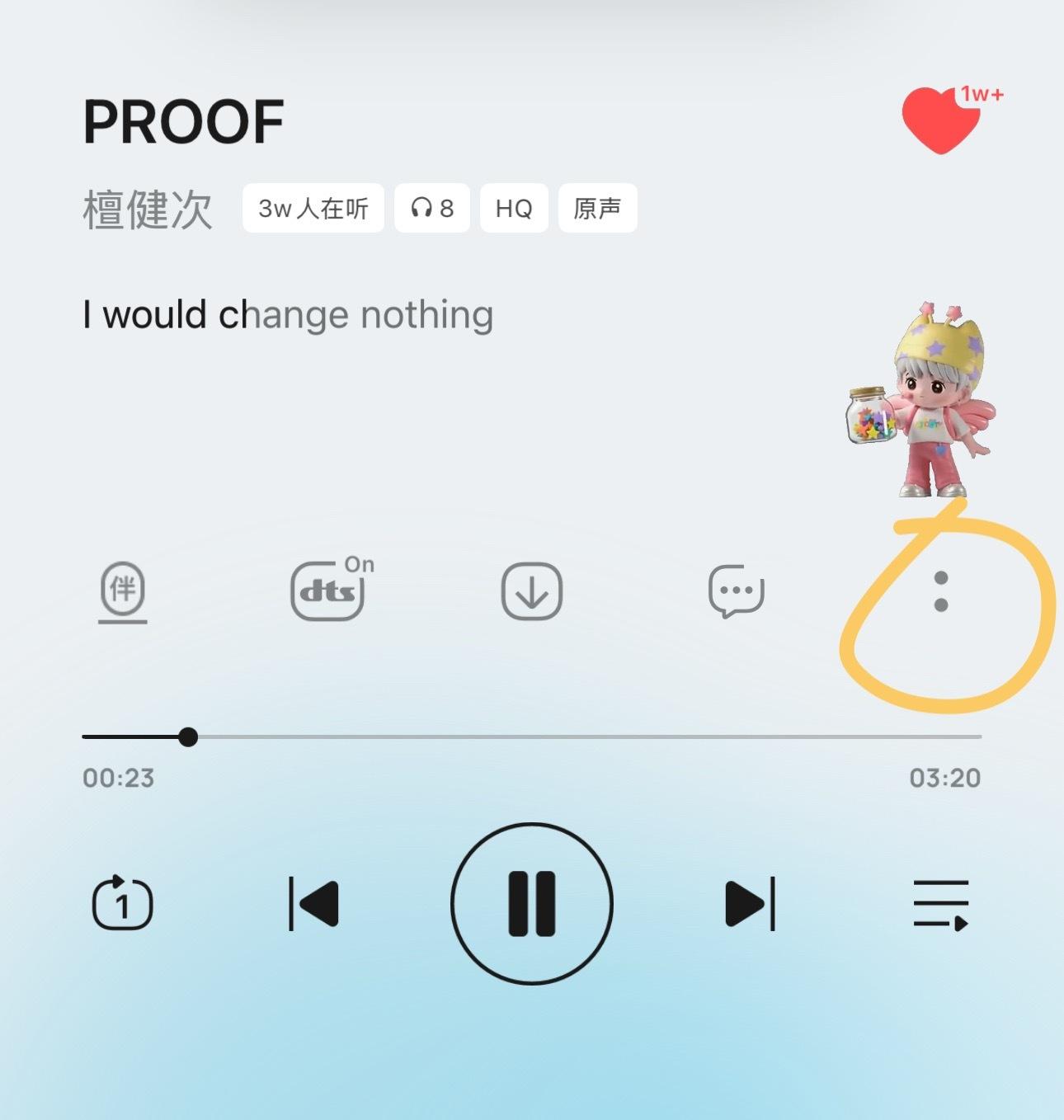Click the headphone listener count icon
Image resolution: width=1064 pixels, height=1120 pixels.
431,208
